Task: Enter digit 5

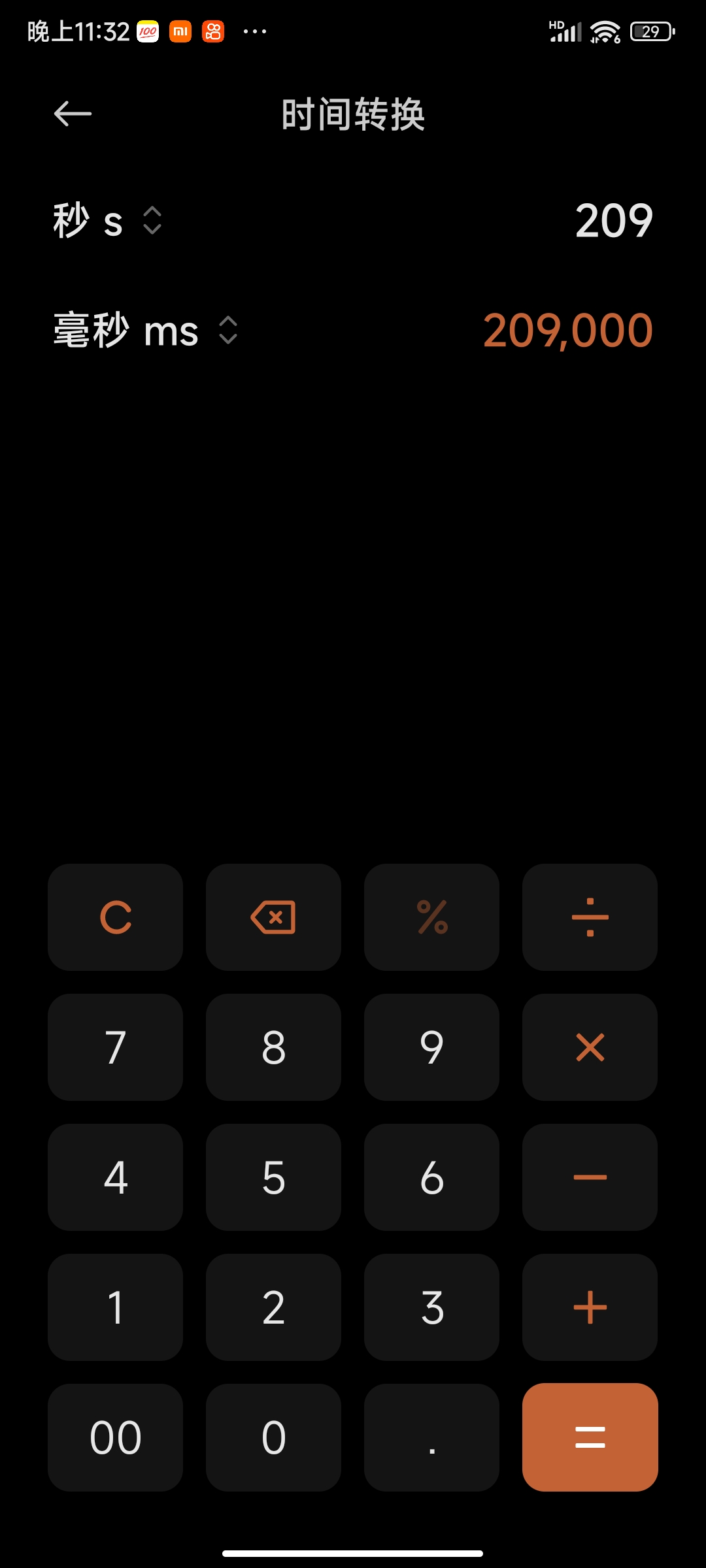Action: (x=273, y=1177)
